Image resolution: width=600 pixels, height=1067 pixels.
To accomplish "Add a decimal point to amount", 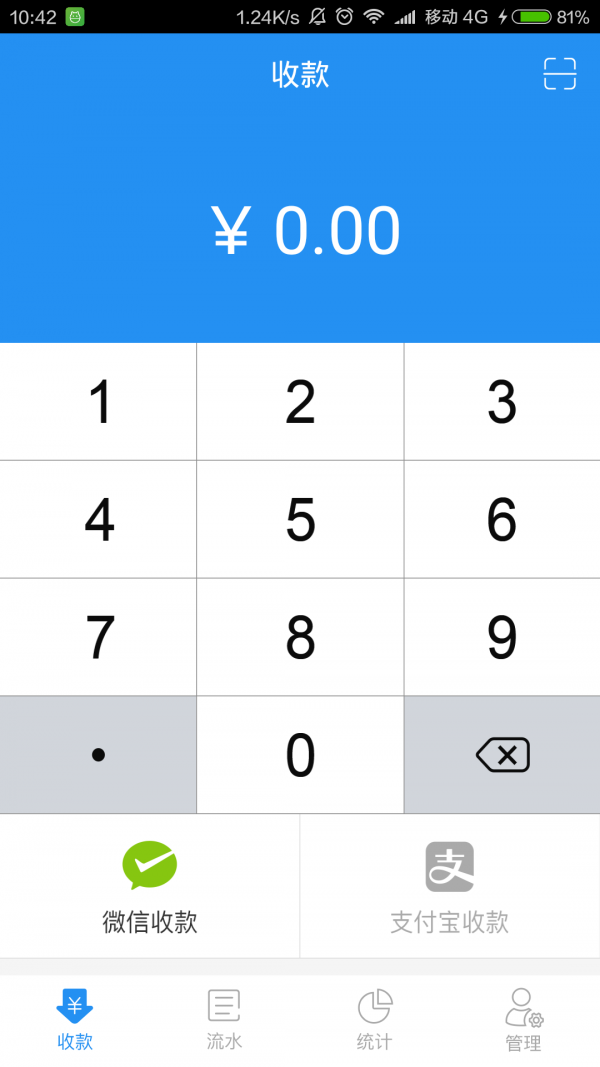I will [x=99, y=755].
